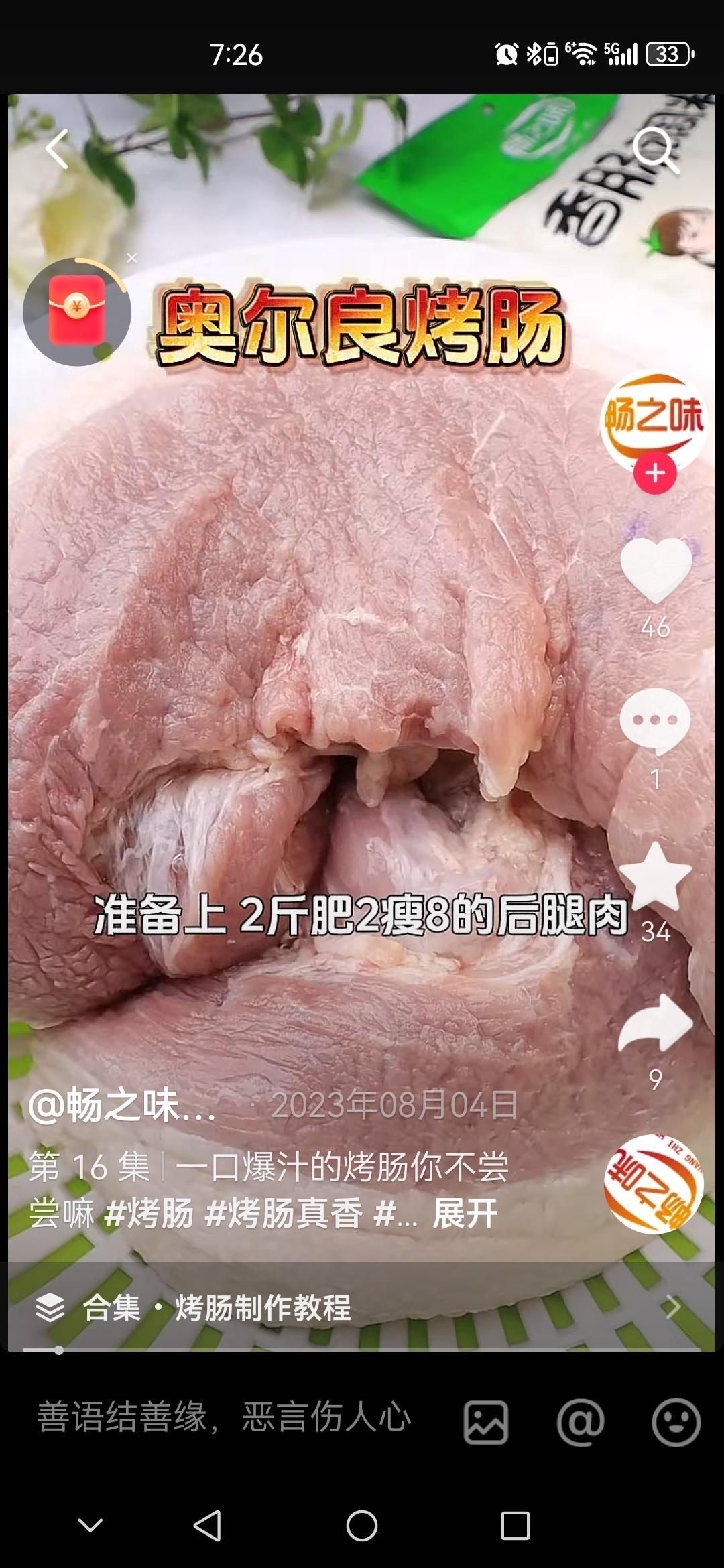Screen dimensions: 724x1568
Task: Attach an image to the comment
Action: 485,1421
